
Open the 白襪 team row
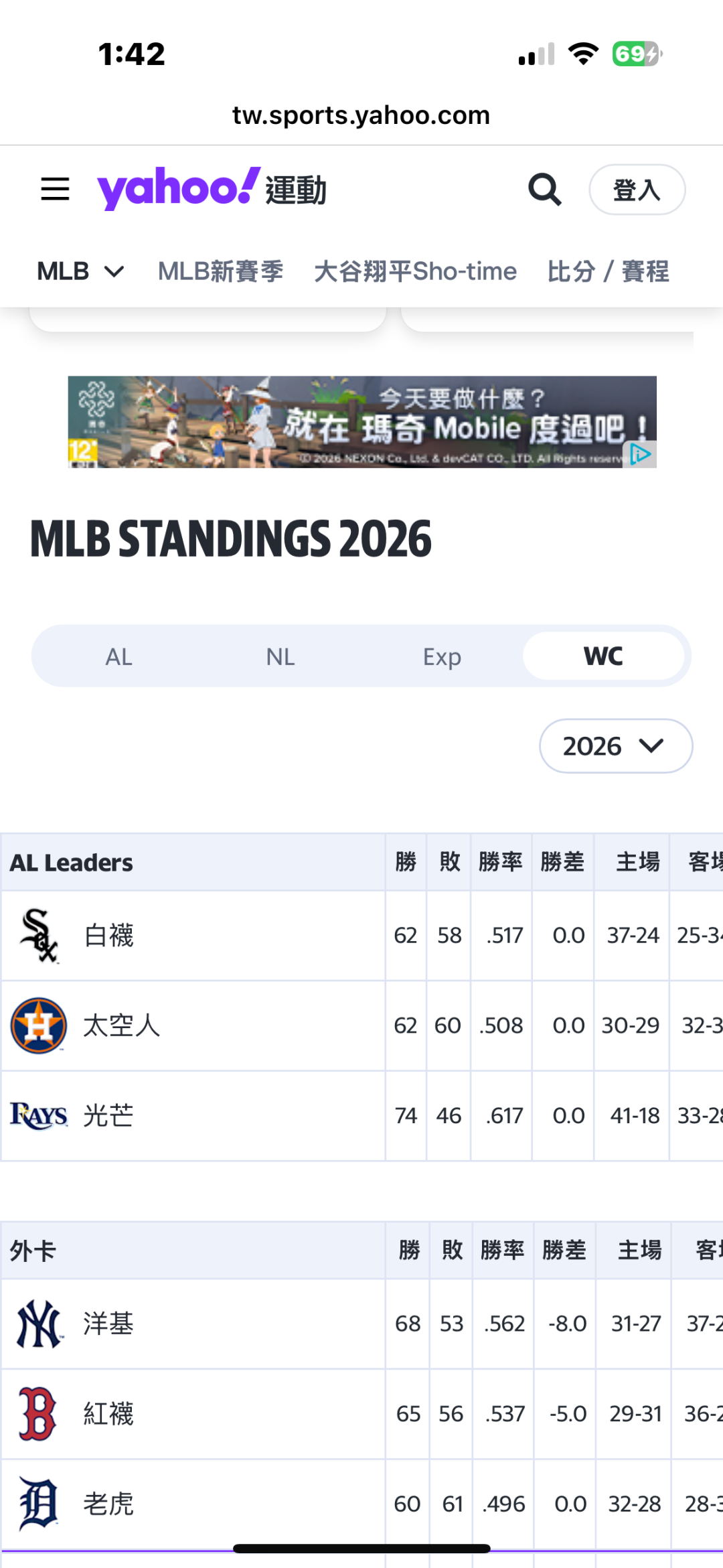click(361, 935)
